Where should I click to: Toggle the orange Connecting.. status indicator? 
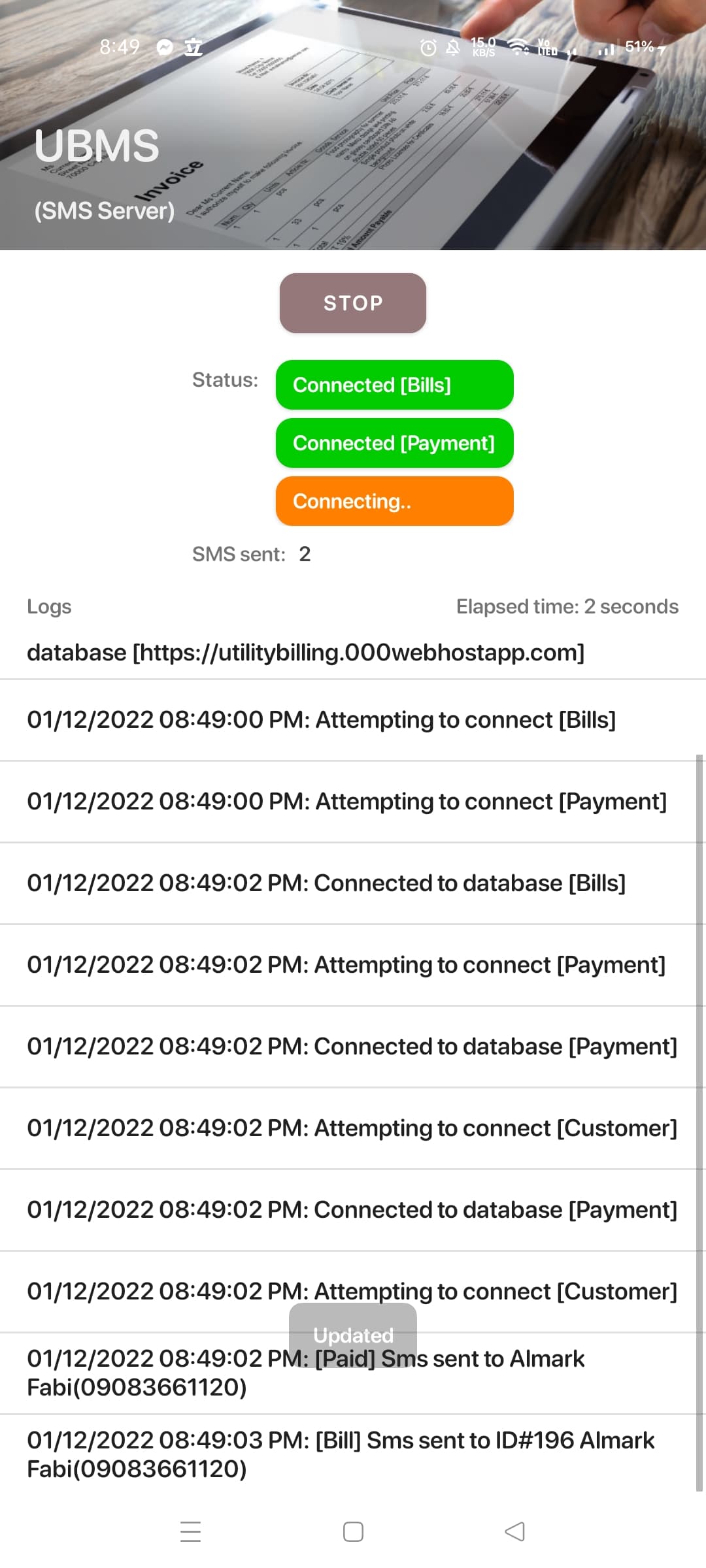coord(395,501)
